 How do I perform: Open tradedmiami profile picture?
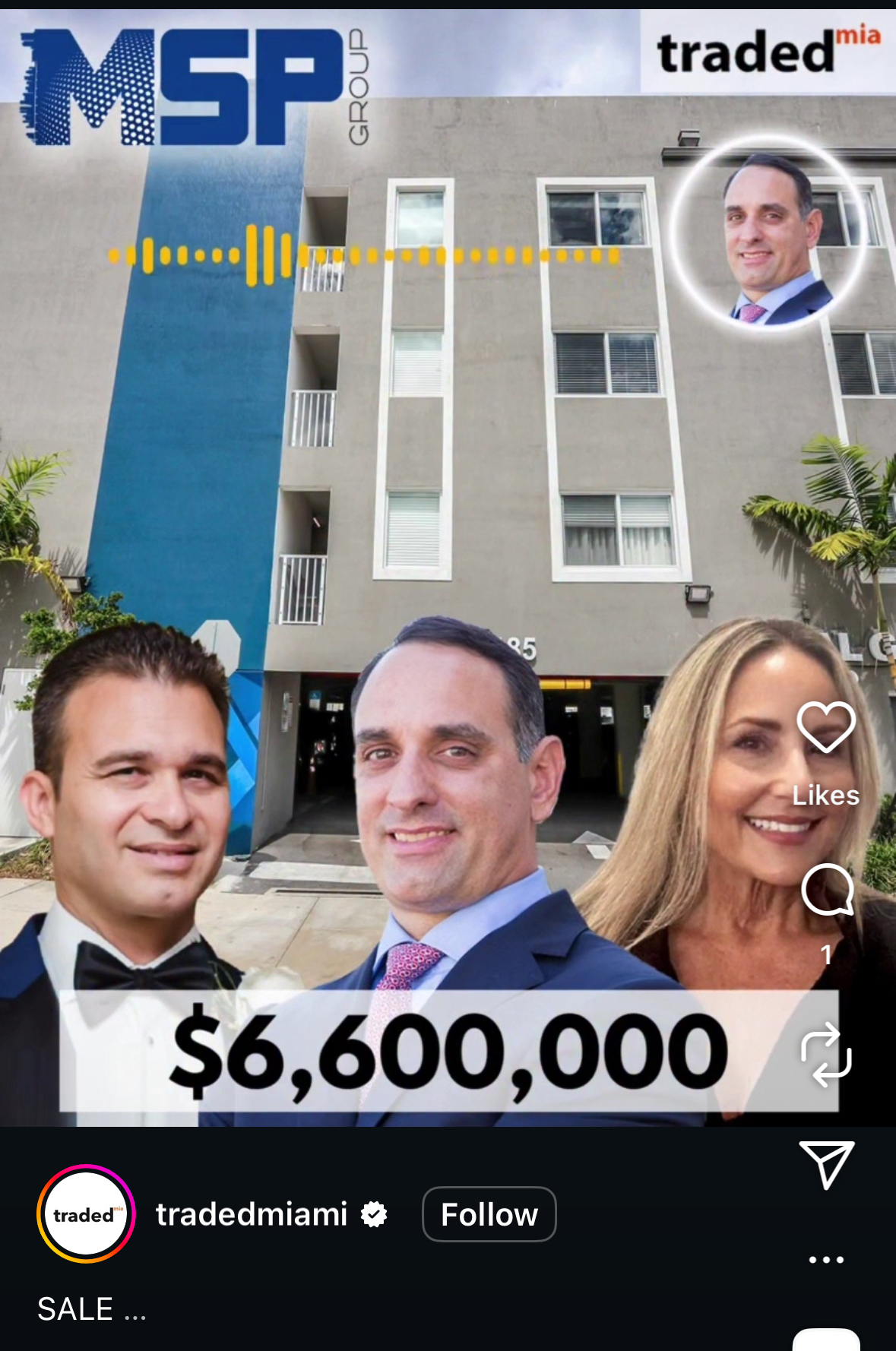(x=85, y=1214)
